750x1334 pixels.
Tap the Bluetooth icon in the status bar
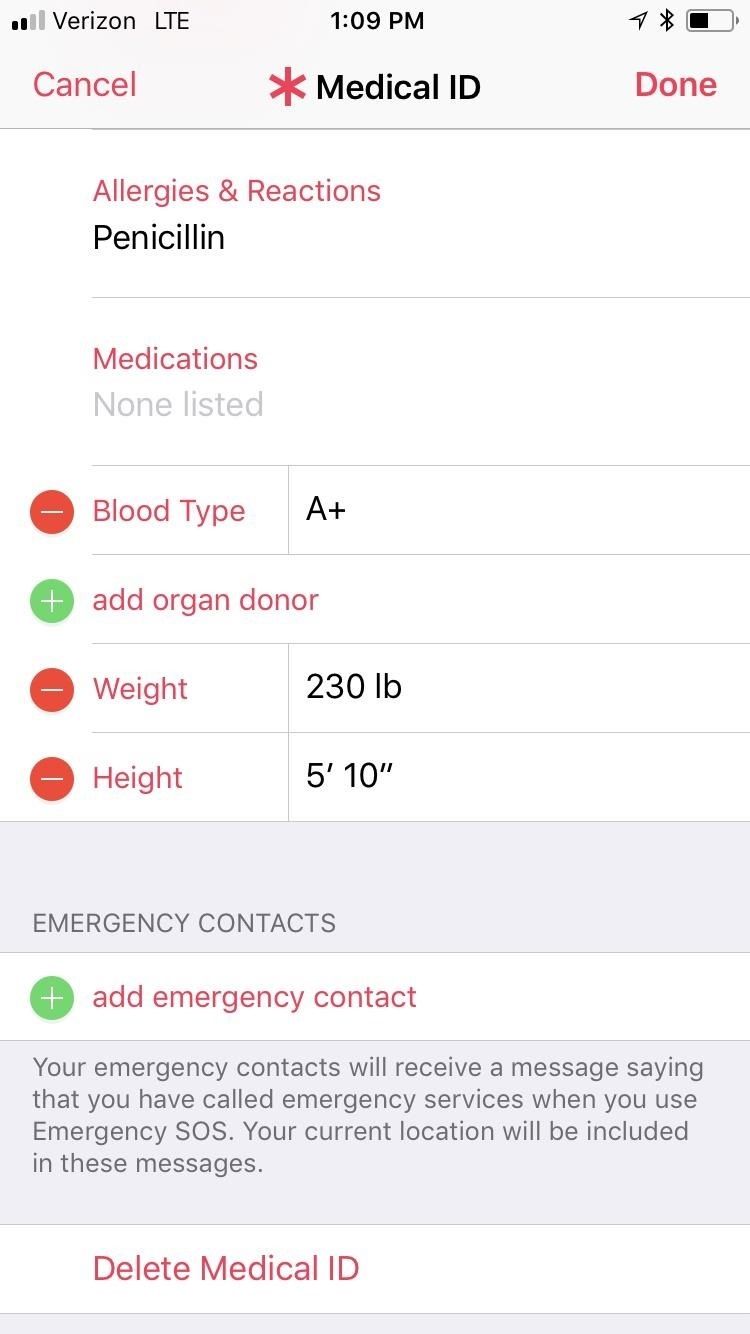tap(666, 20)
